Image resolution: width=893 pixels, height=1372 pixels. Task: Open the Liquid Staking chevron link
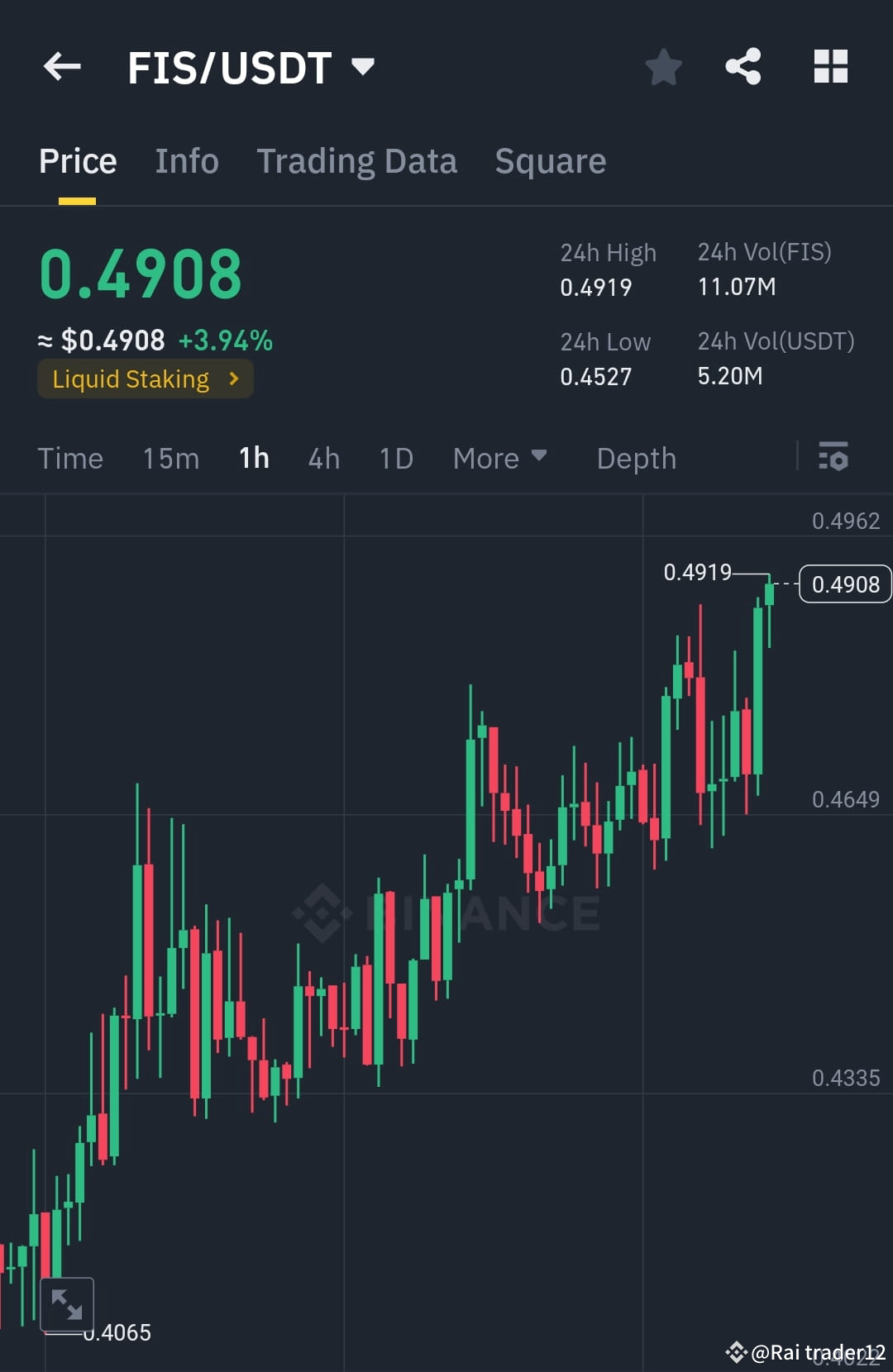[x=233, y=379]
